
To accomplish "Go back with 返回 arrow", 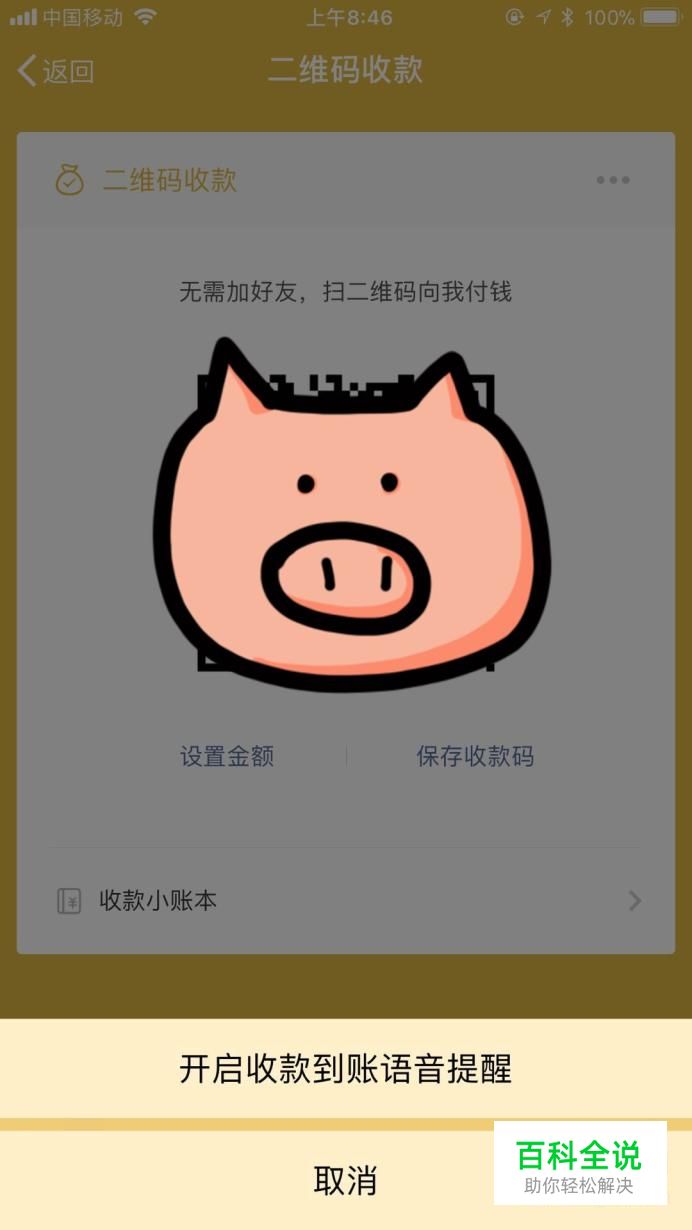I will pos(56,71).
